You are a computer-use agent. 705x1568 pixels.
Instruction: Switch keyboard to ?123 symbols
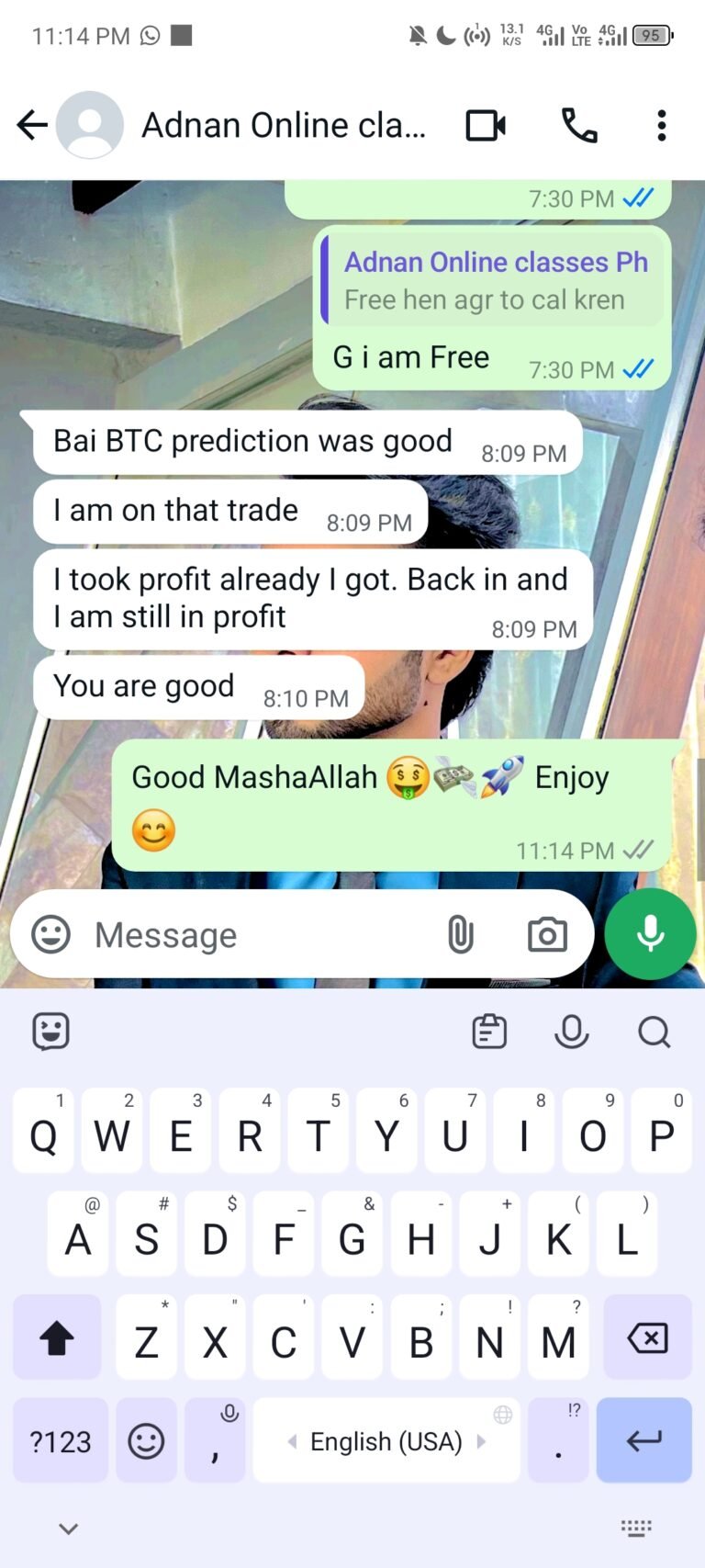click(x=61, y=1440)
